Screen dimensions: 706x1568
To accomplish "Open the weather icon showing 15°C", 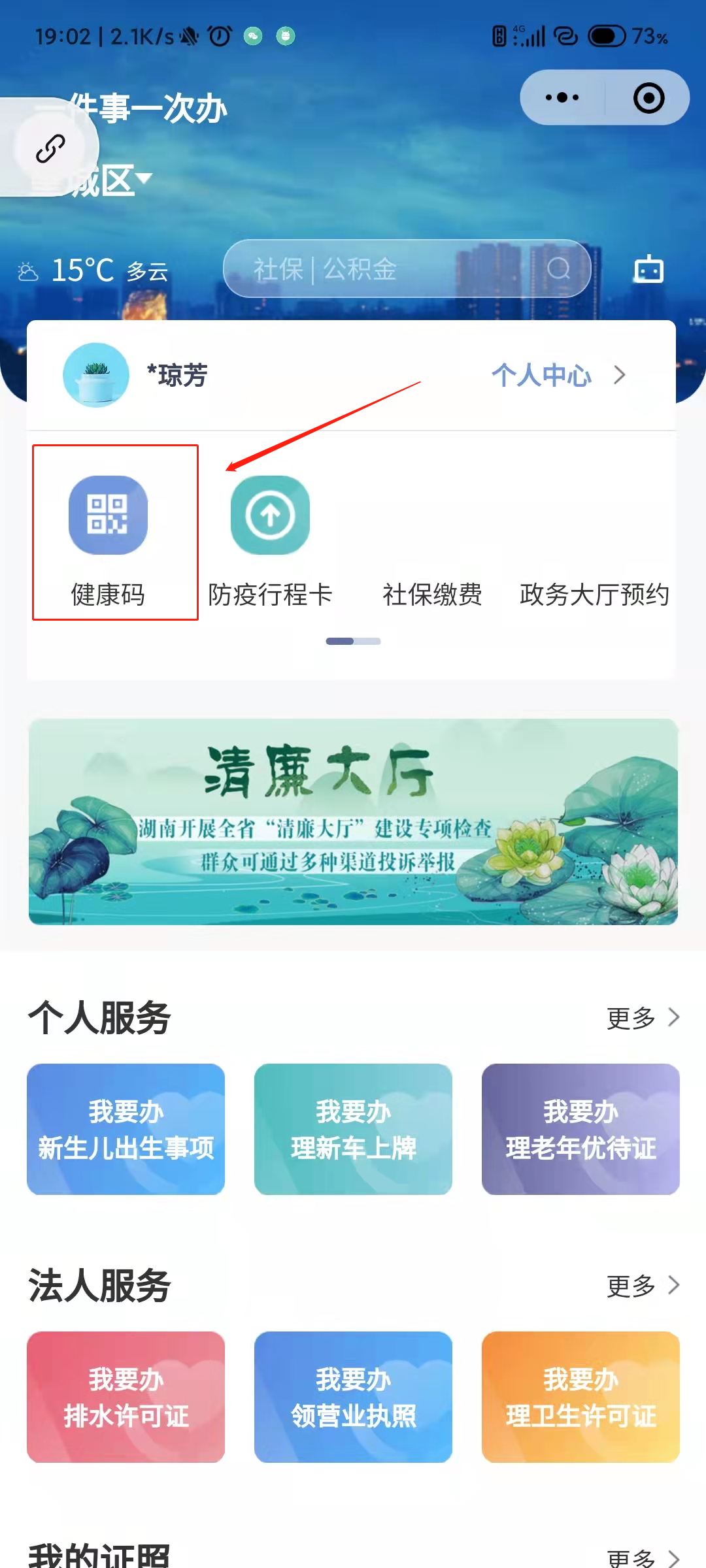I will pos(27,270).
